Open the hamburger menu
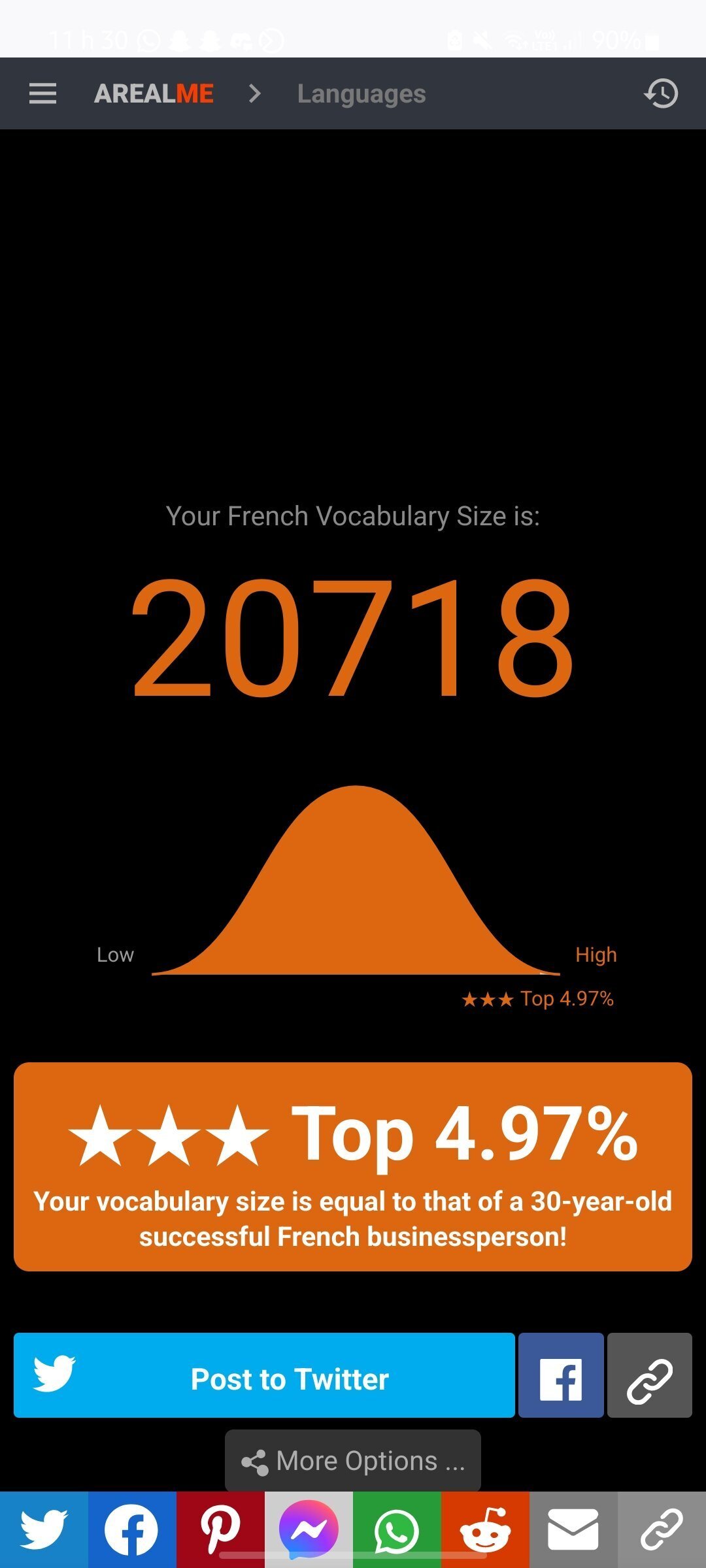 coord(42,93)
